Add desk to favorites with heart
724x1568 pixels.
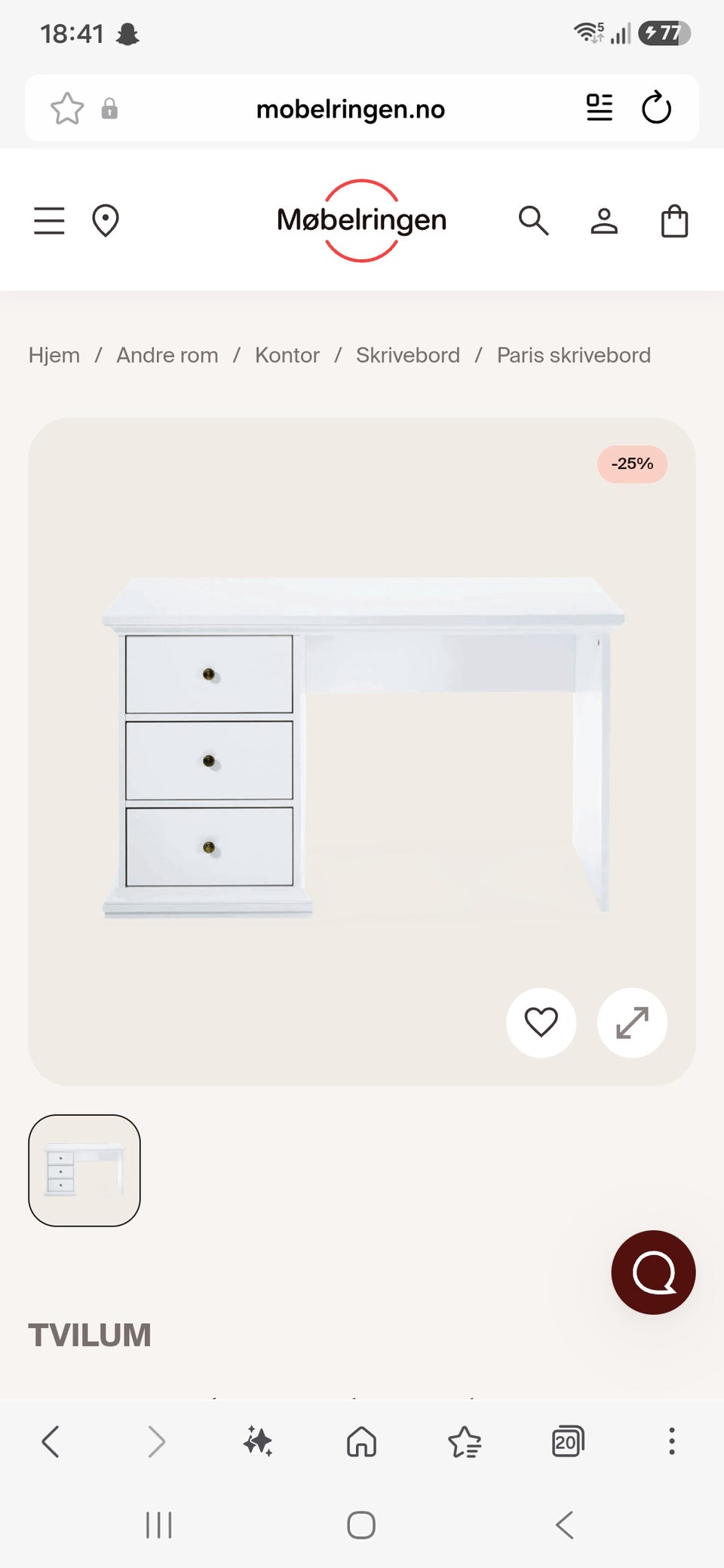(541, 1023)
